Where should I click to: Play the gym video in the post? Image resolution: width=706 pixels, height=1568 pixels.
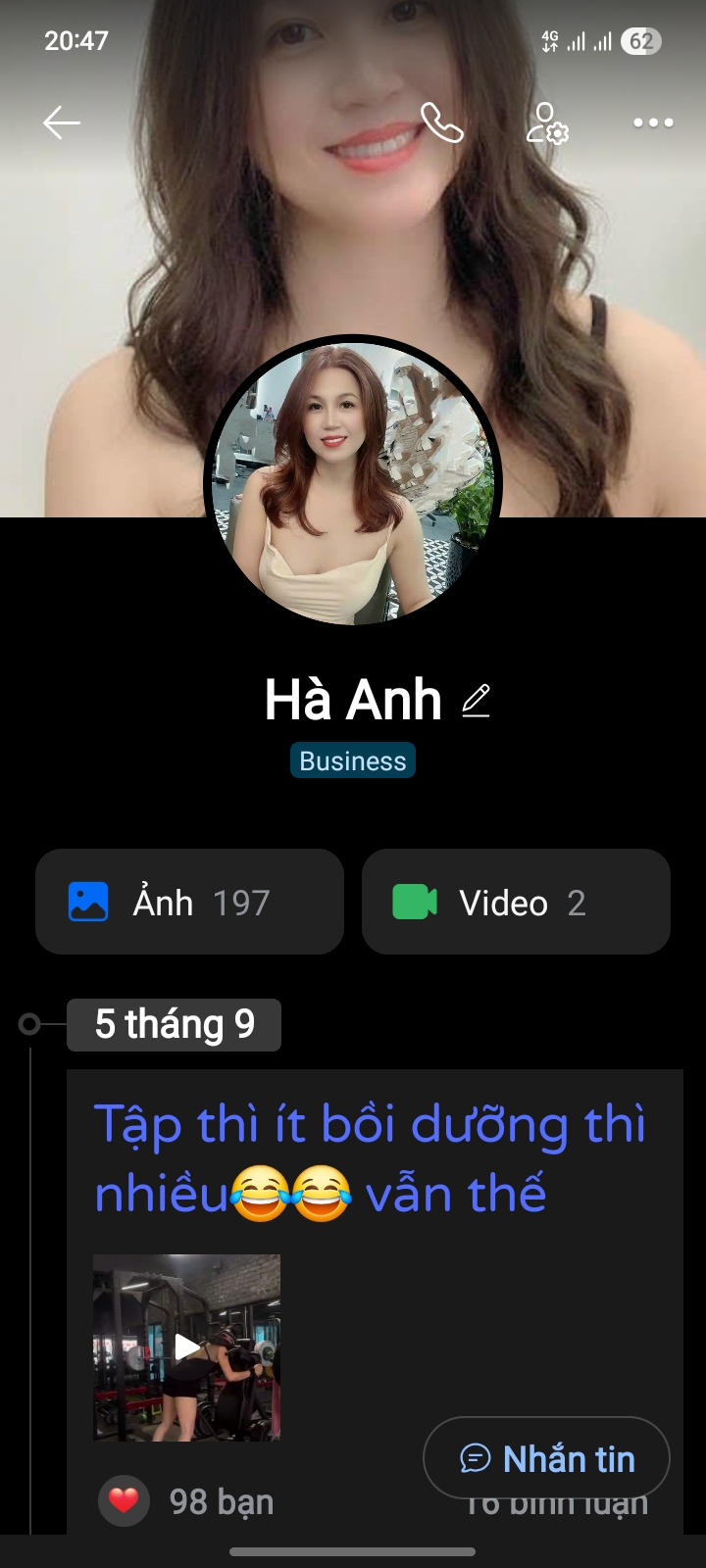pyautogui.click(x=186, y=1347)
